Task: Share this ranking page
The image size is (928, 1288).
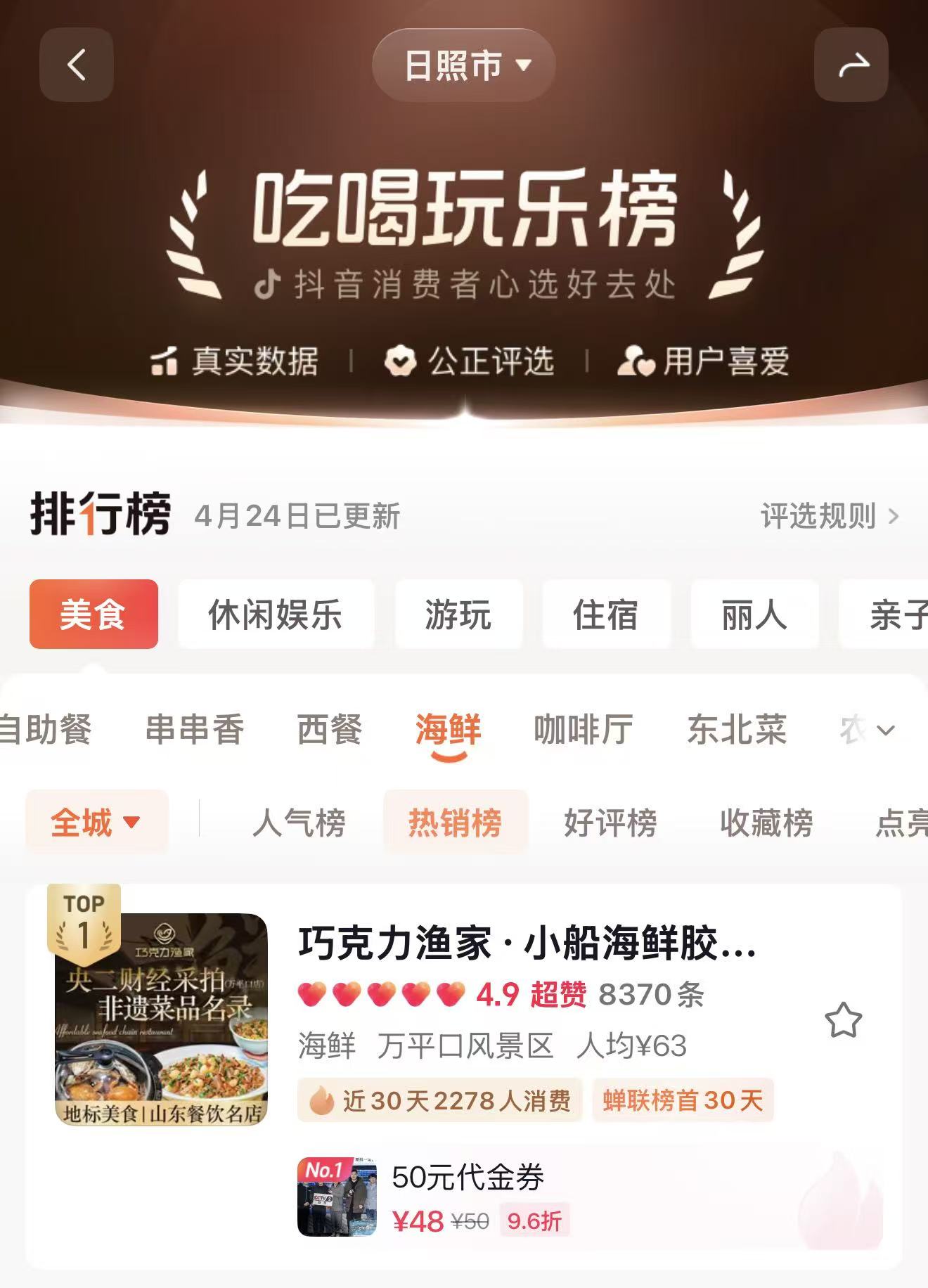Action: tap(851, 65)
